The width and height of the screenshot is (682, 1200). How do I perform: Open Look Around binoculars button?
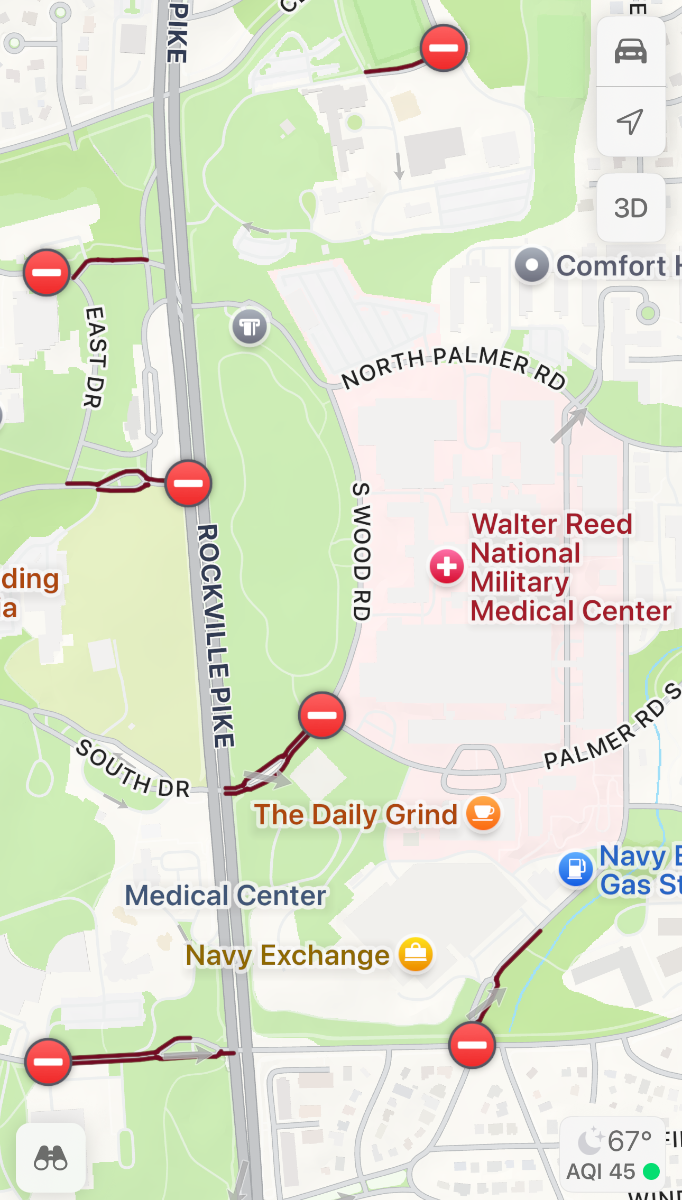click(x=51, y=1157)
